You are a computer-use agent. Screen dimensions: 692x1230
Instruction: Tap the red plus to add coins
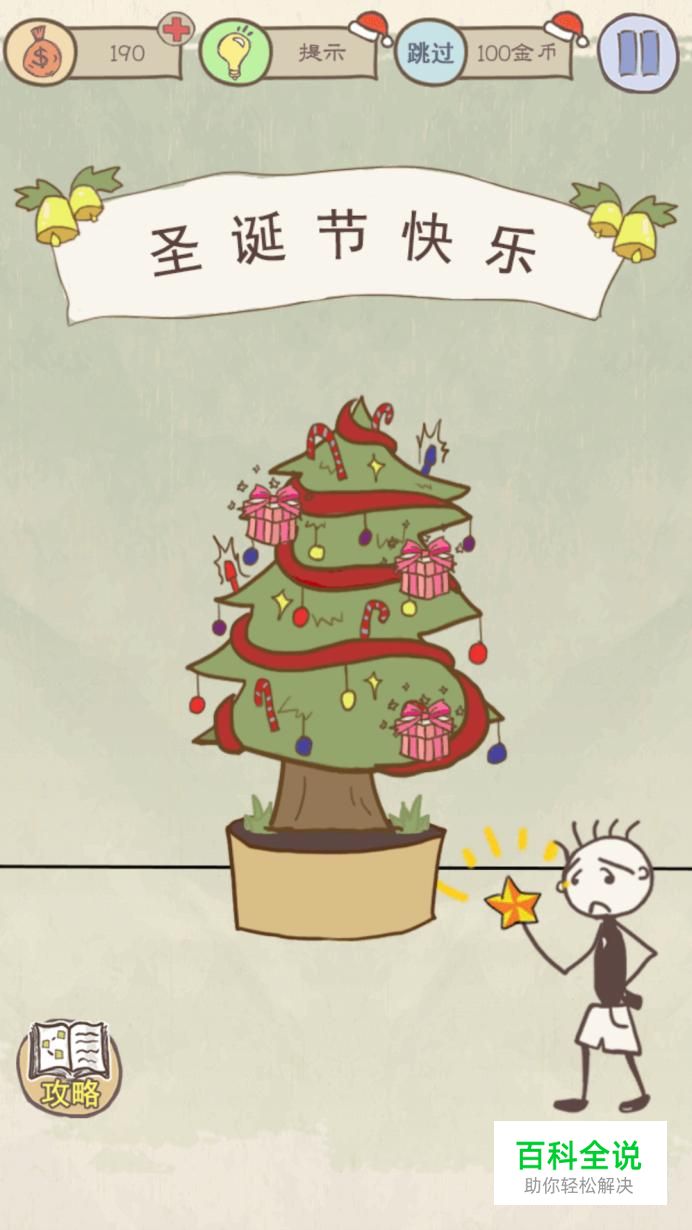[x=177, y=30]
